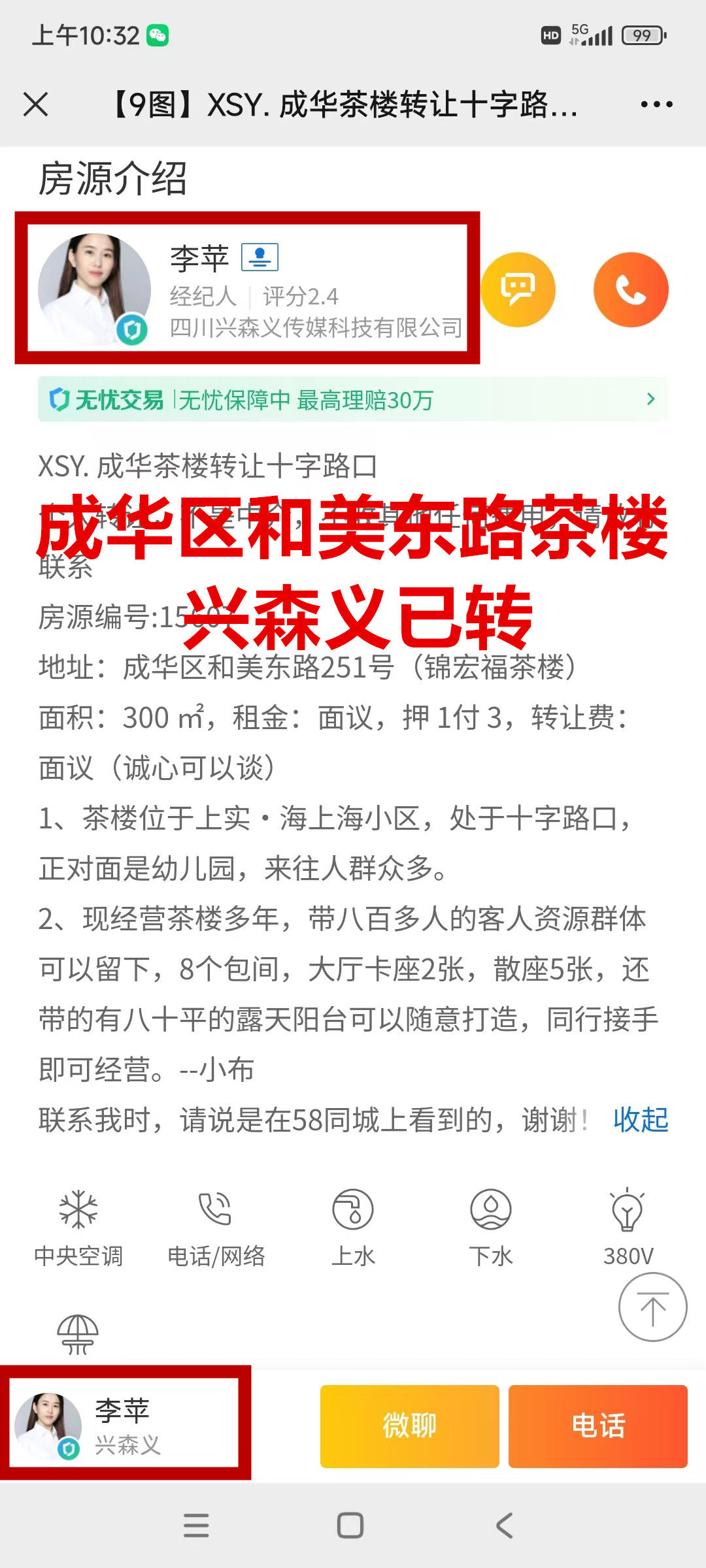Open agent 李苹's profile card
Screen dimensions: 706x1568
pos(247,289)
